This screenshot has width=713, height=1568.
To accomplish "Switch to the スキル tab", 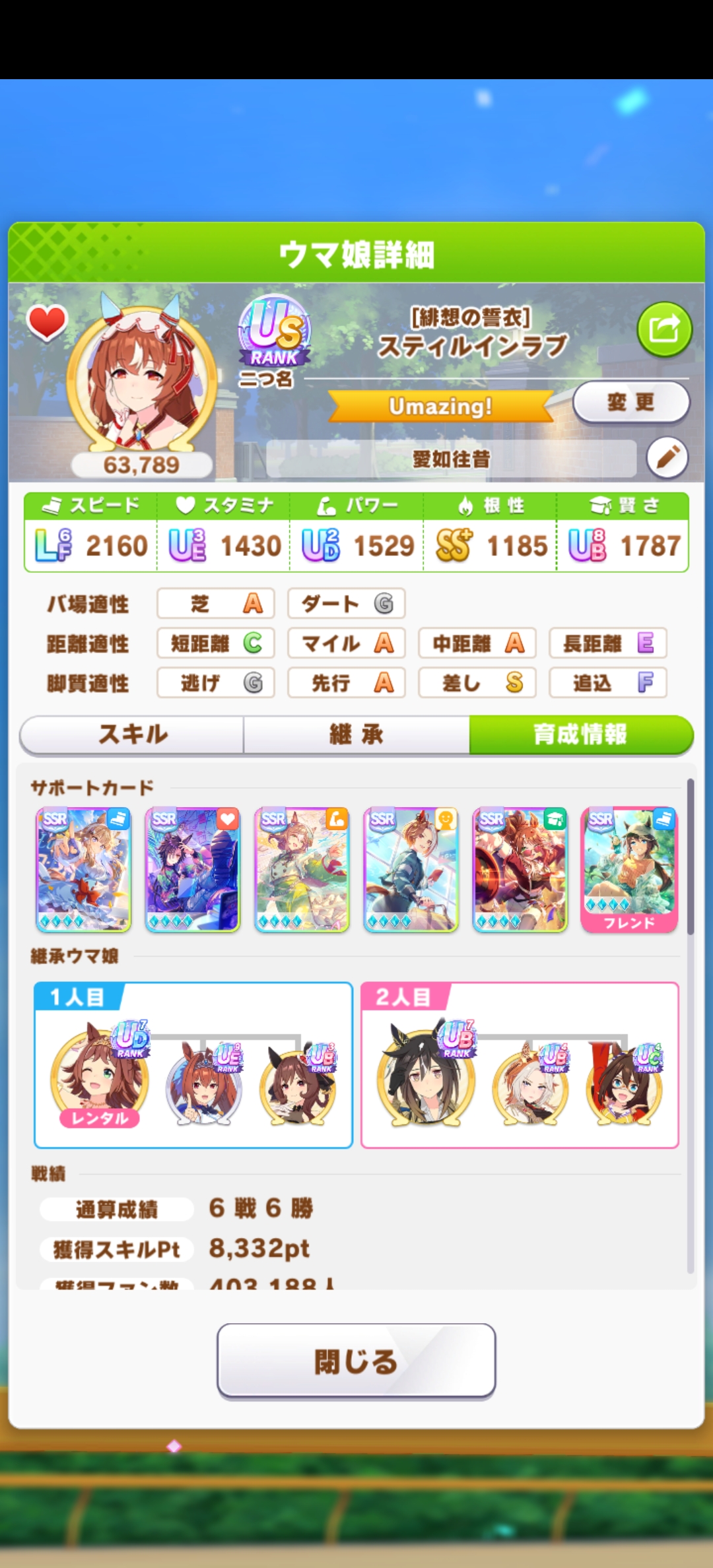I will pyautogui.click(x=133, y=735).
